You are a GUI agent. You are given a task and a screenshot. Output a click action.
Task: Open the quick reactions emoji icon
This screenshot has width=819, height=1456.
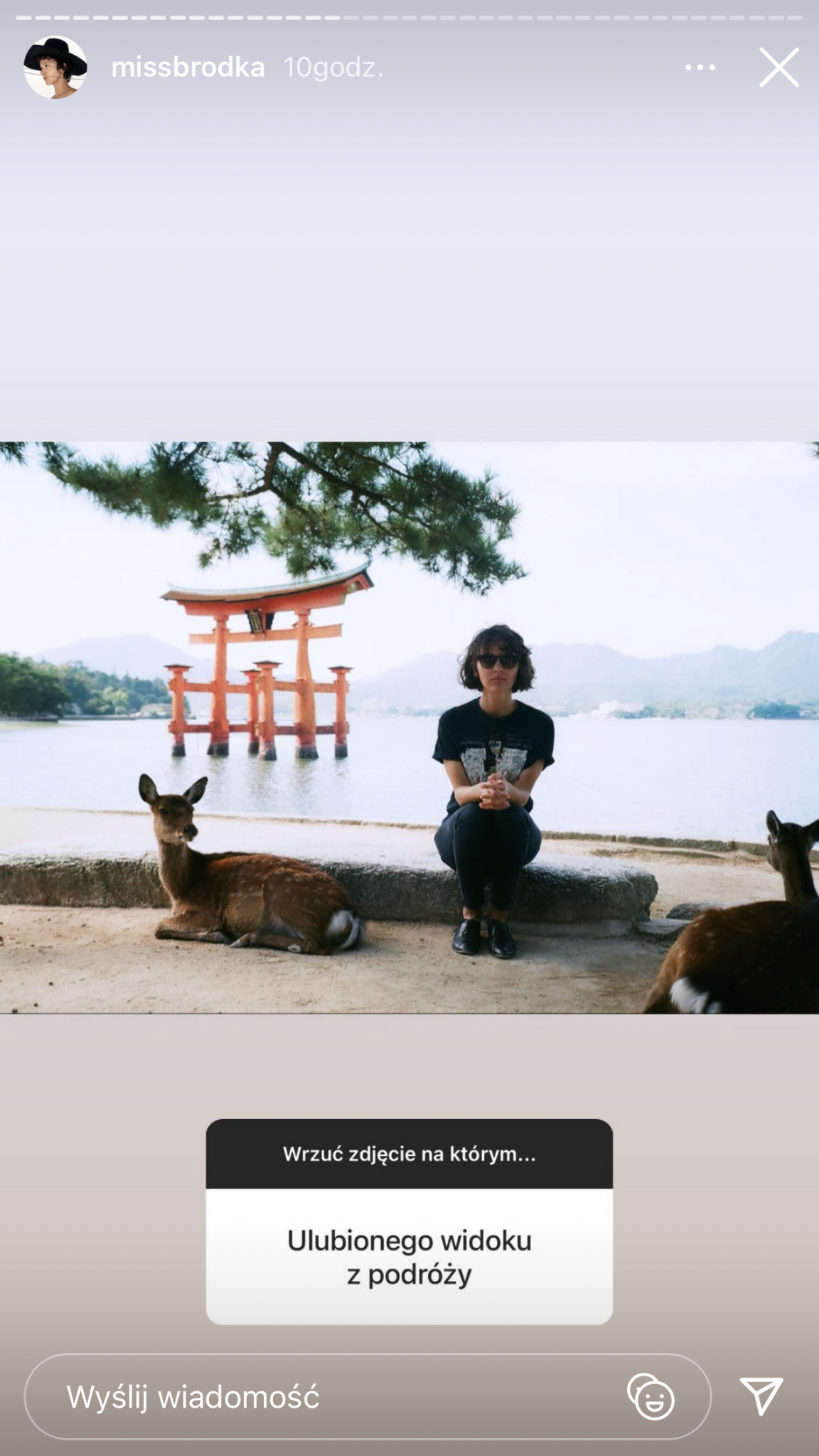click(651, 1397)
